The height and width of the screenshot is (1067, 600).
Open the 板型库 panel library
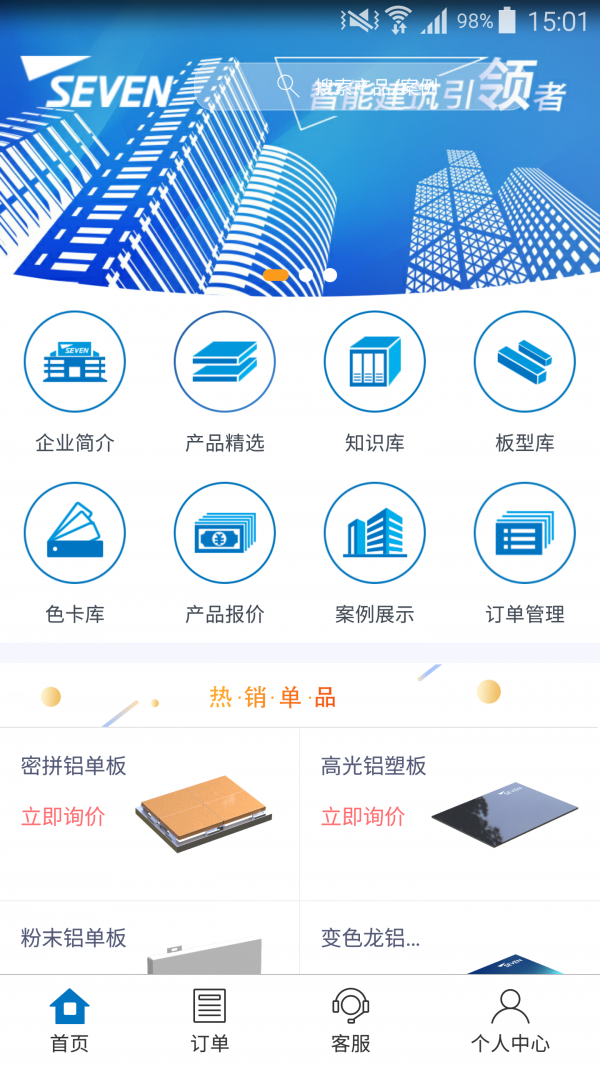coord(524,382)
